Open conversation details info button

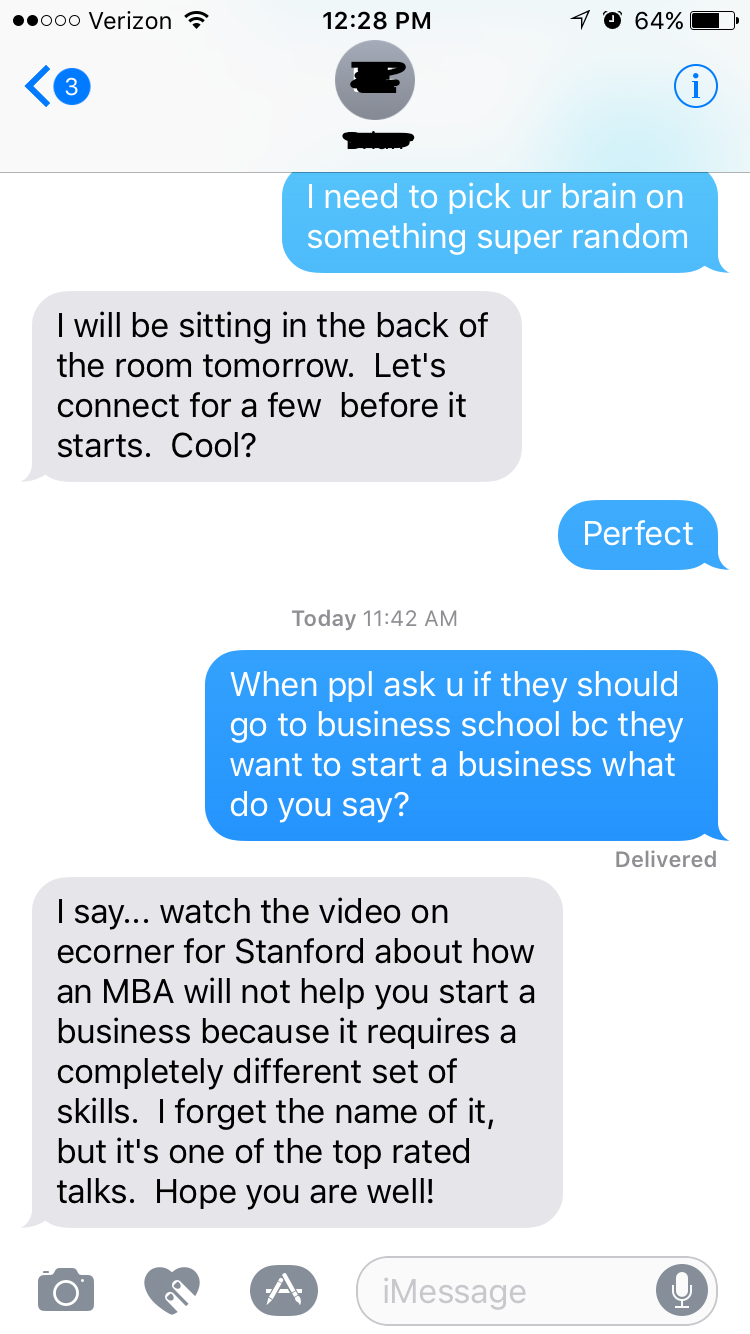click(696, 87)
